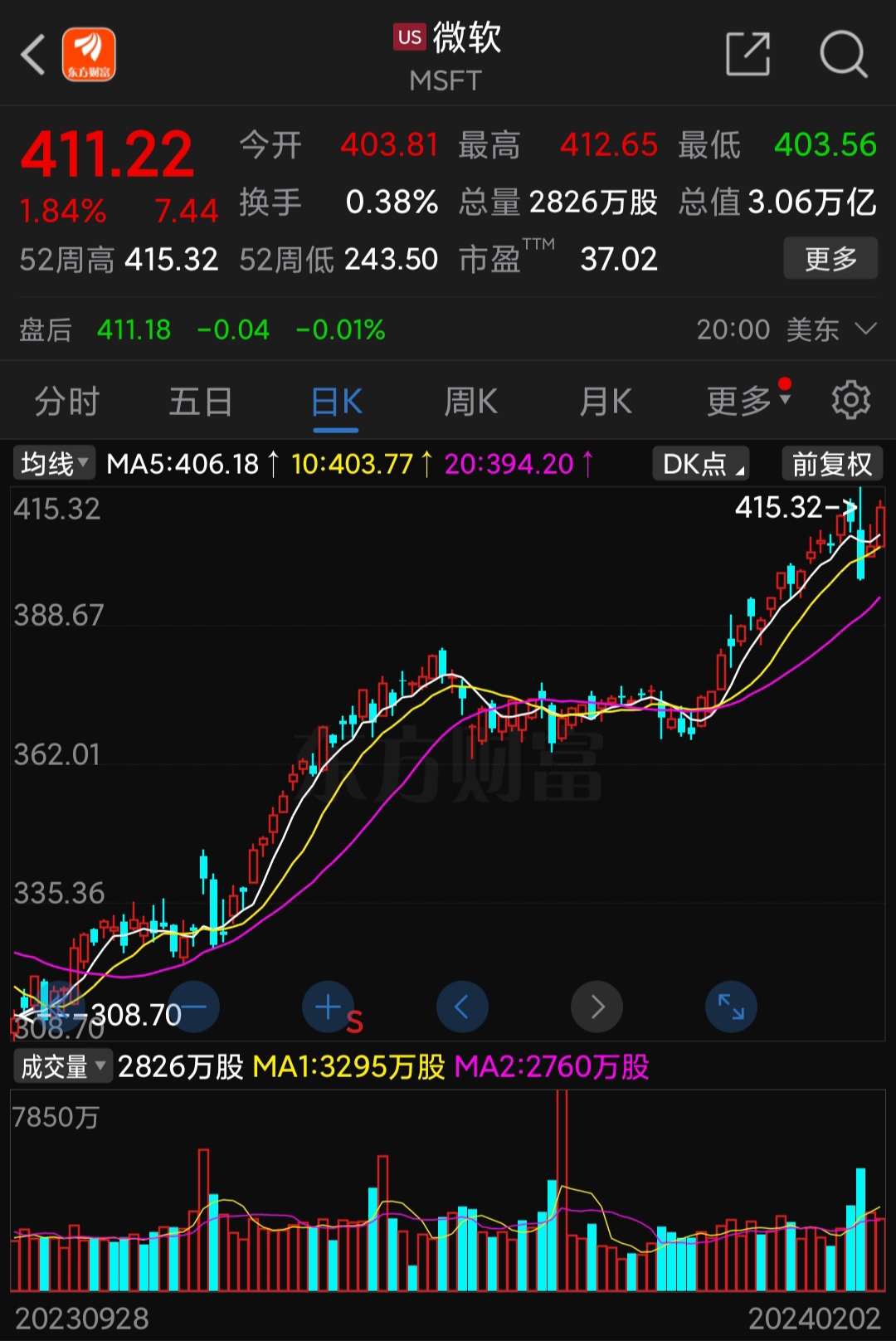
Task: Open the 均线 indicator dropdown
Action: (x=52, y=463)
